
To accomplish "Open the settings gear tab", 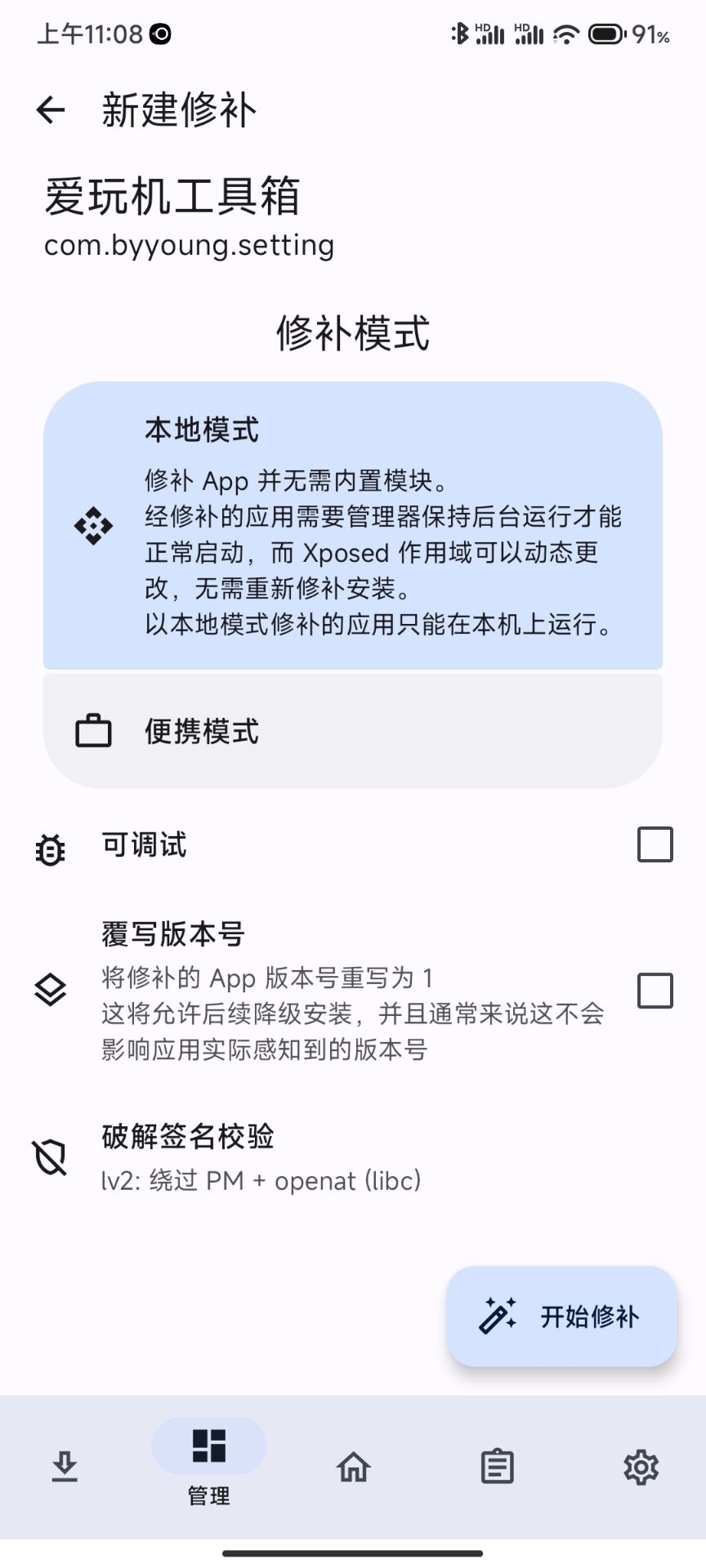I will click(641, 1467).
